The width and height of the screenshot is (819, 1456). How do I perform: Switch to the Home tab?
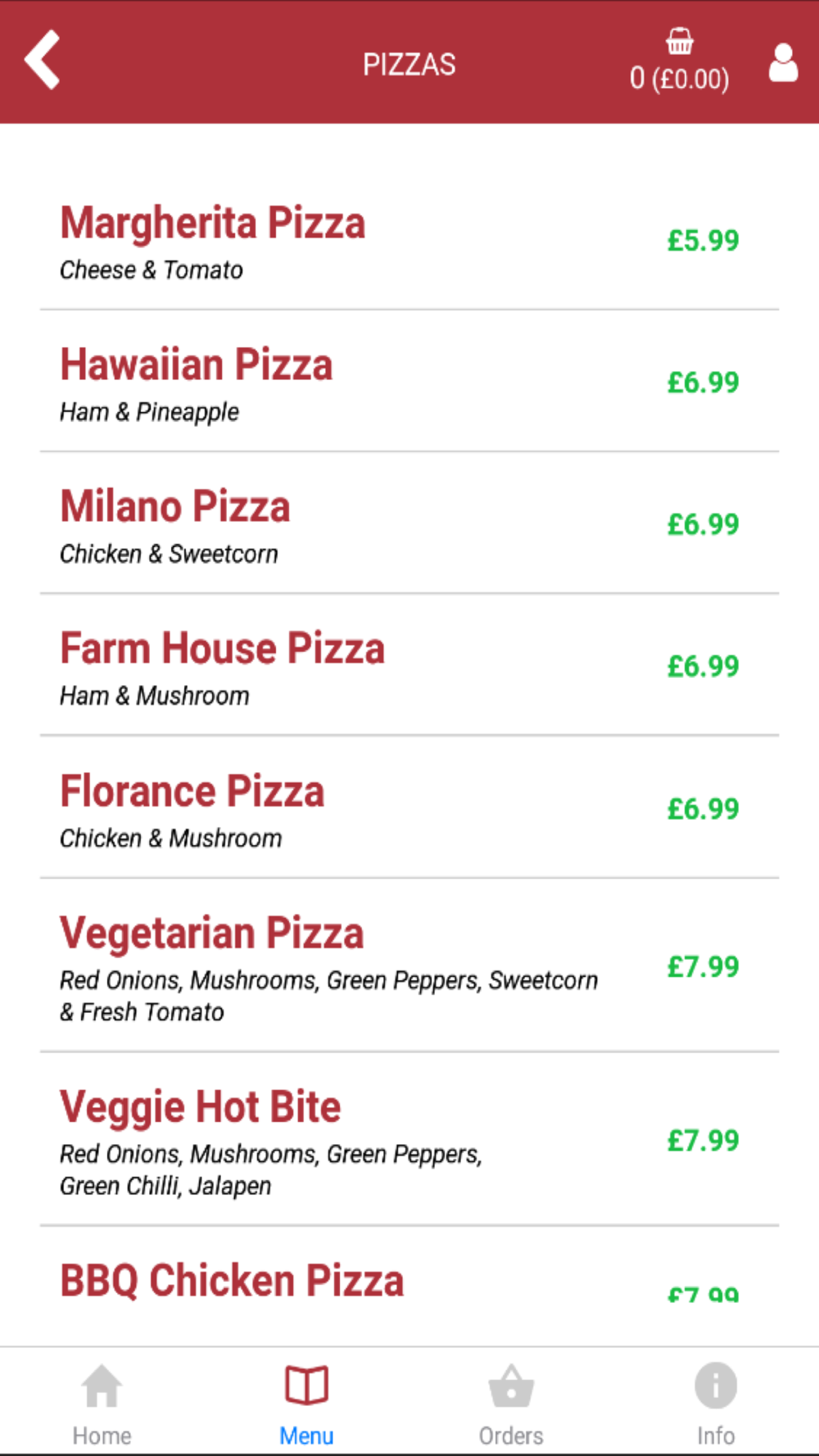point(102,1404)
